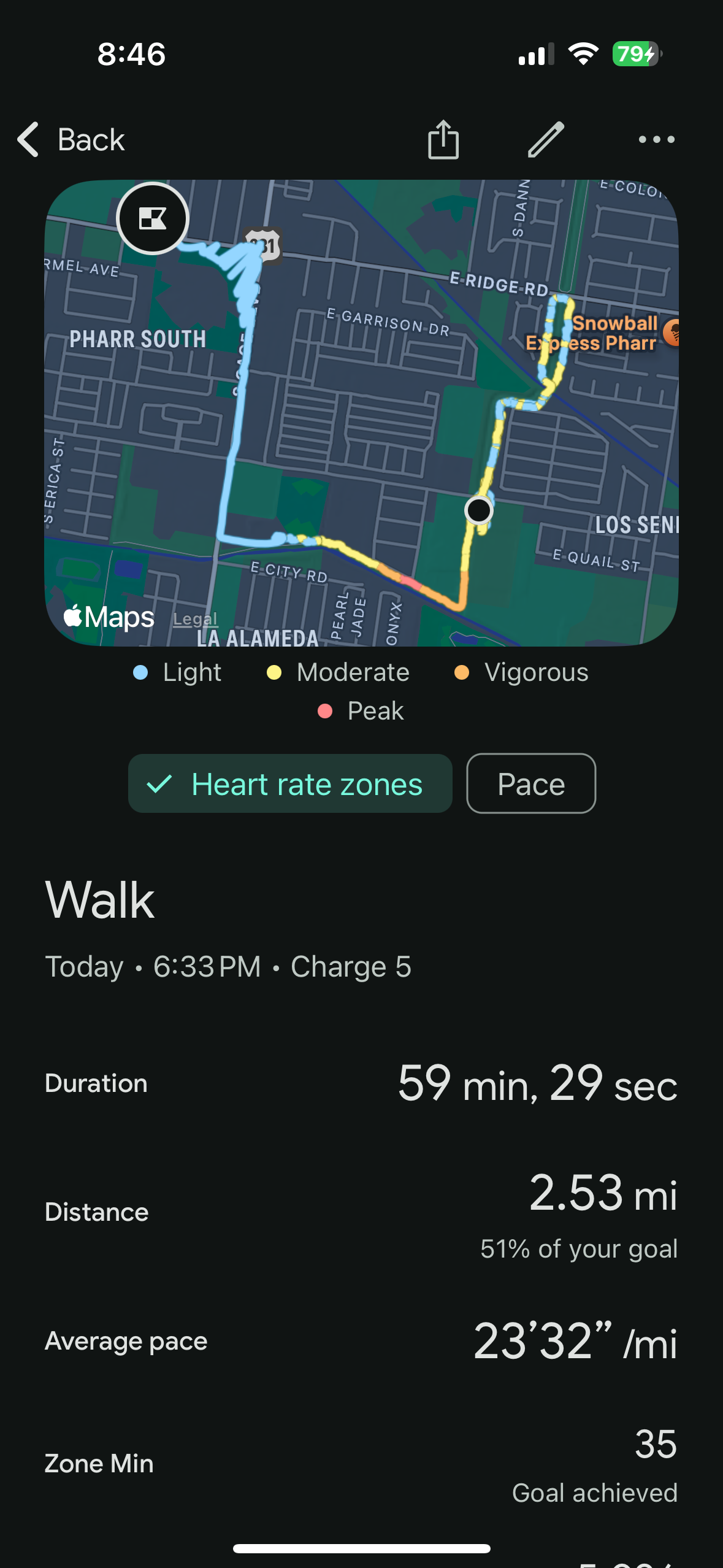Screen dimensions: 723x1568
Task: Tap the map expand icon on the route map
Action: 153,219
